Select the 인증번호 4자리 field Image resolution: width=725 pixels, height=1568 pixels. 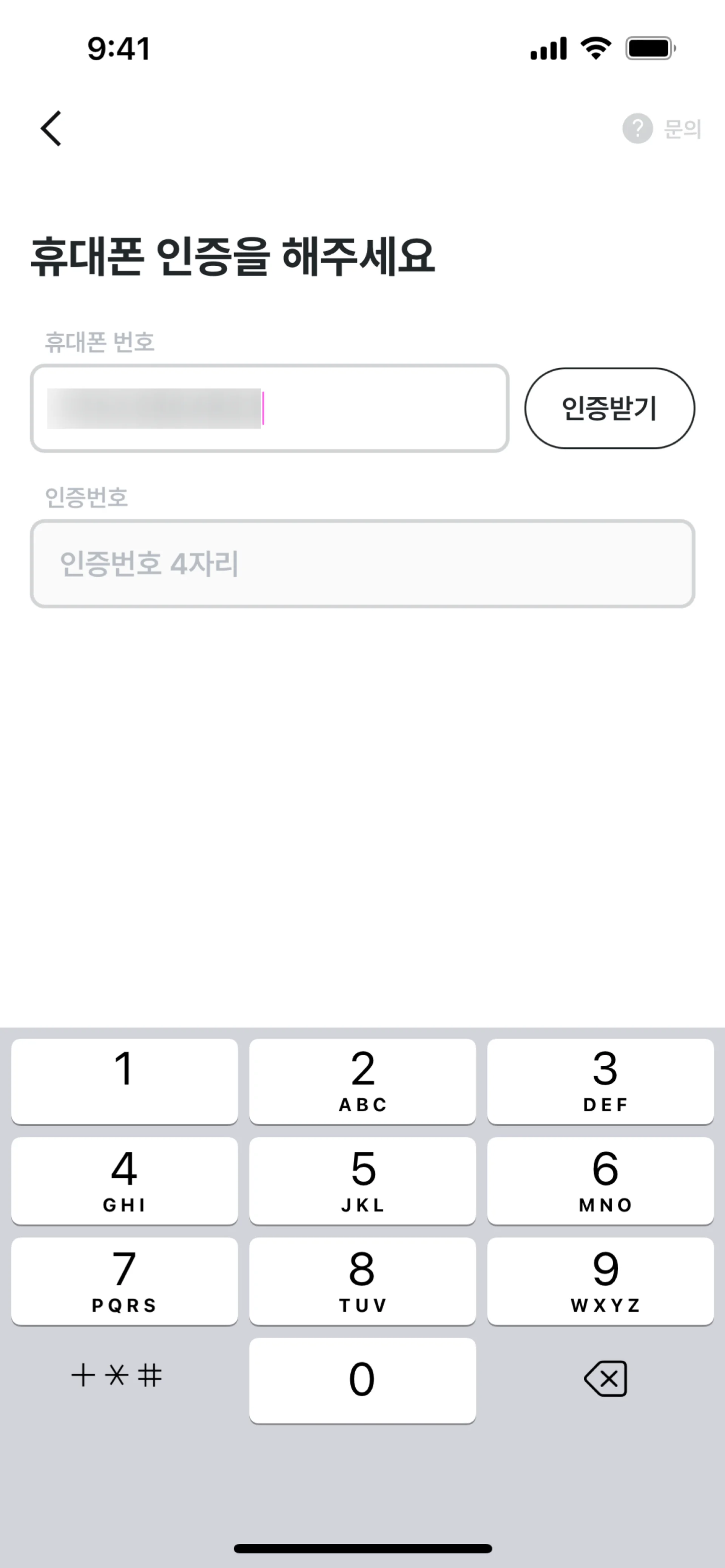pos(362,564)
